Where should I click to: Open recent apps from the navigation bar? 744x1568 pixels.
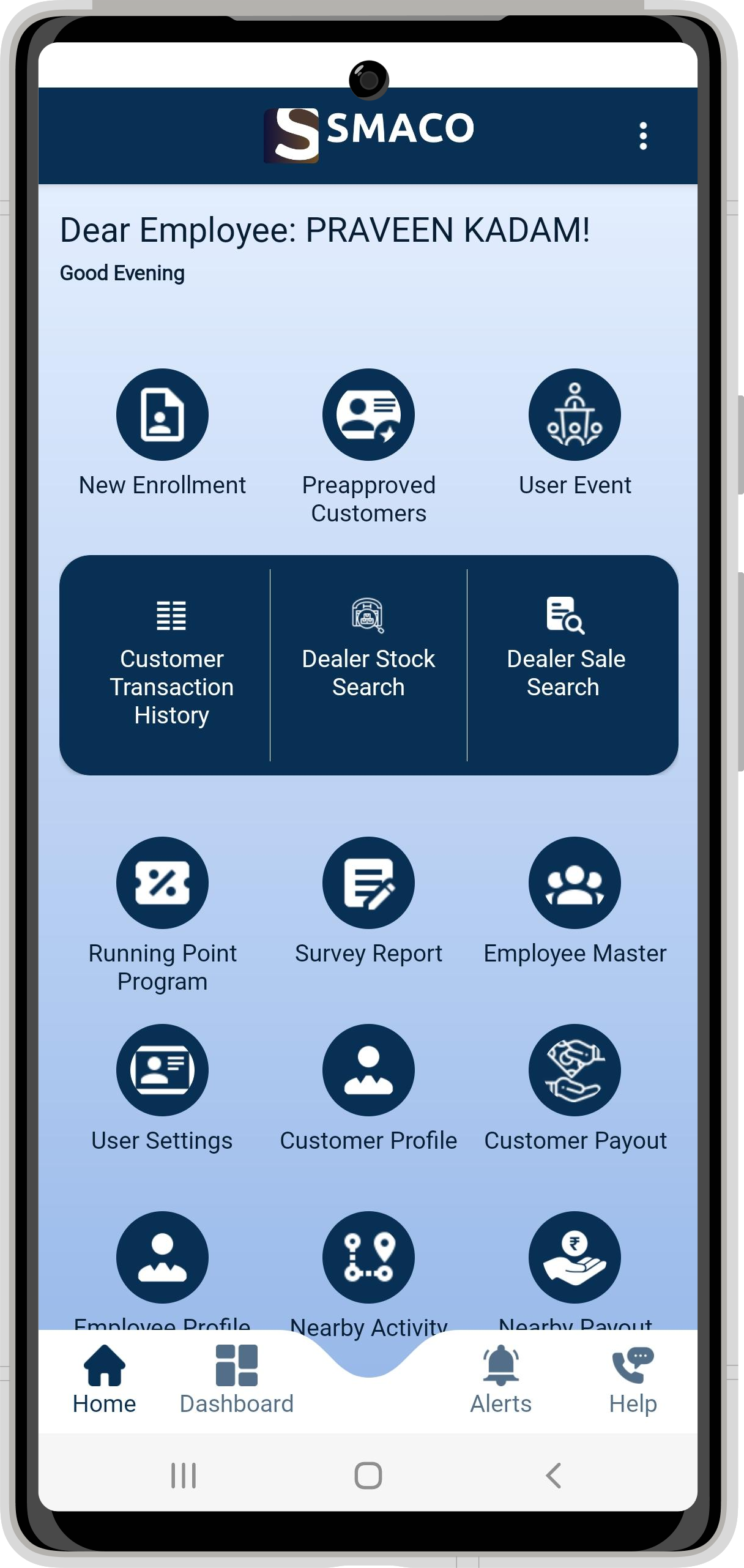(x=183, y=1475)
